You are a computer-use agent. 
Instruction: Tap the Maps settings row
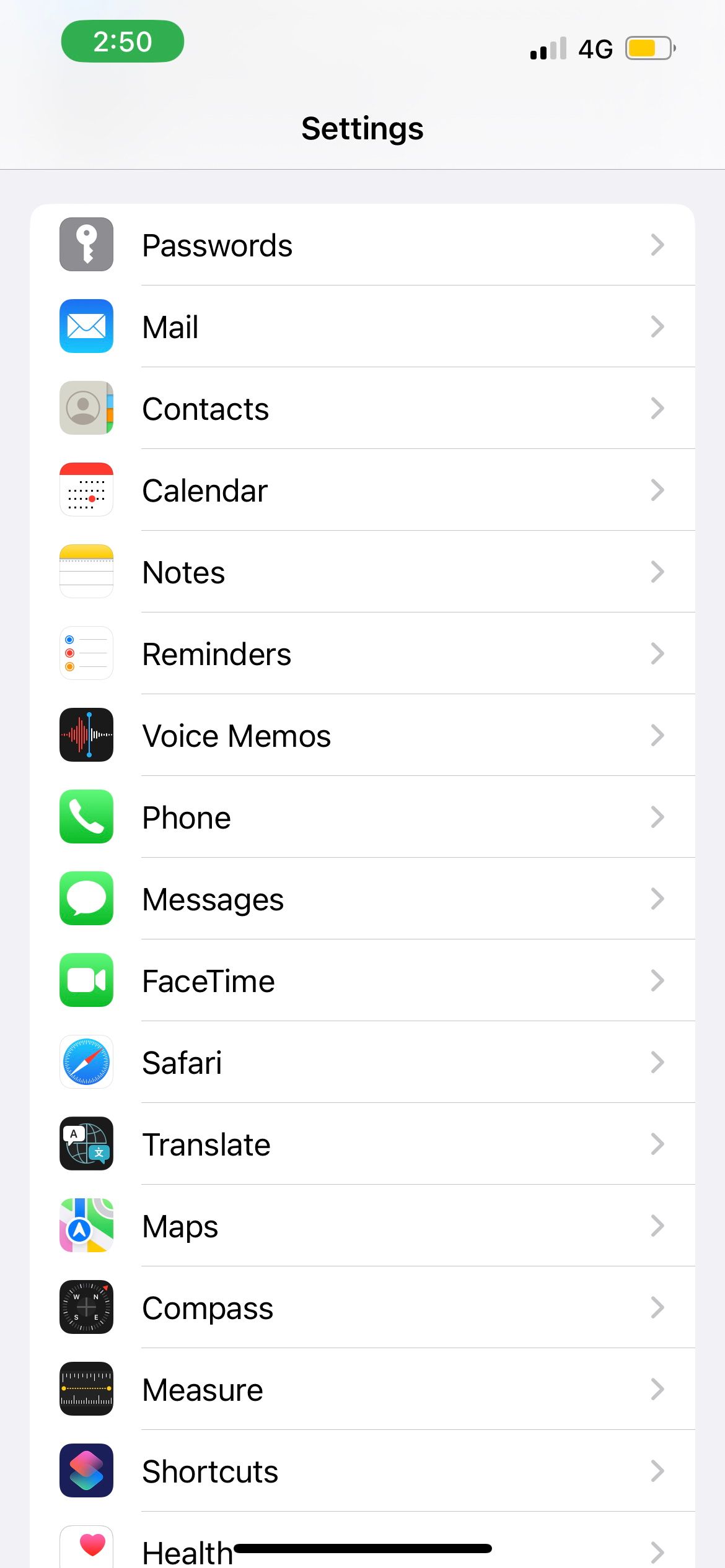pyautogui.click(x=362, y=1226)
